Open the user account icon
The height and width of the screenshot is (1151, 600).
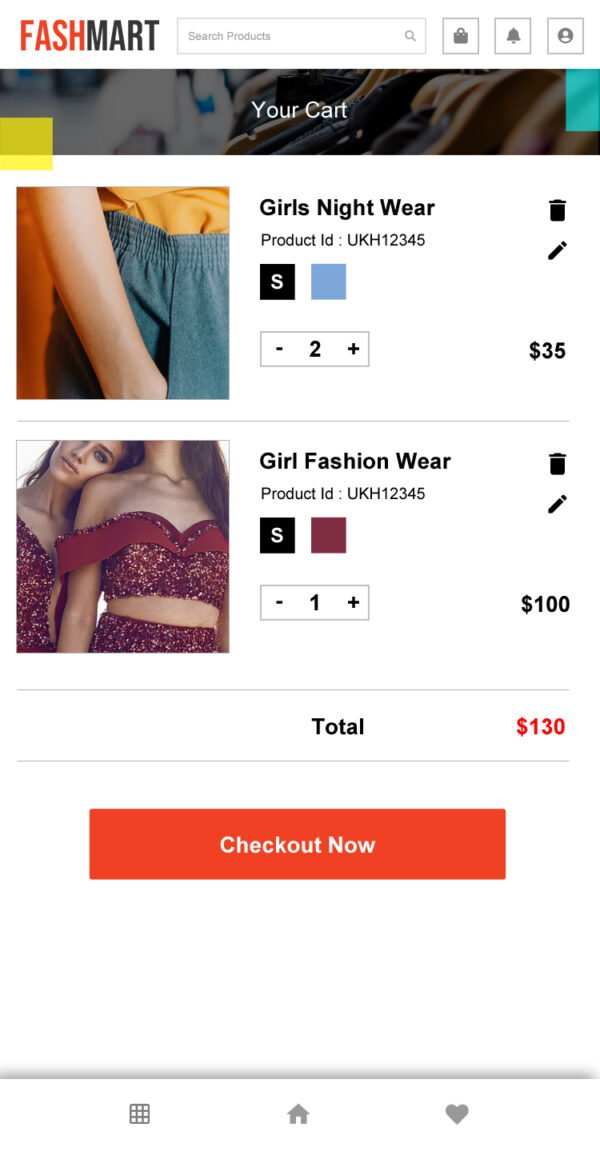tap(565, 36)
